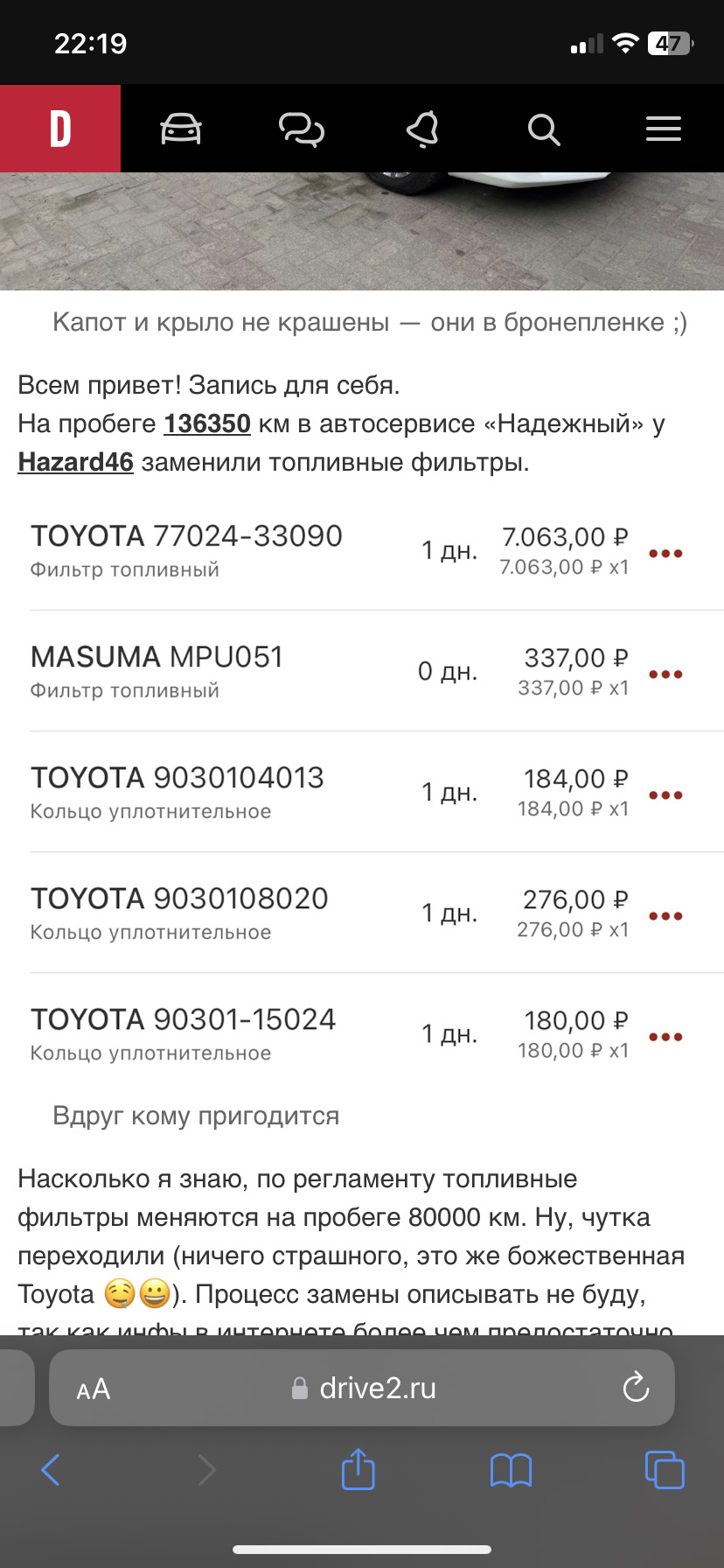
Task: Reload the page with the refresh icon
Action: (636, 1388)
